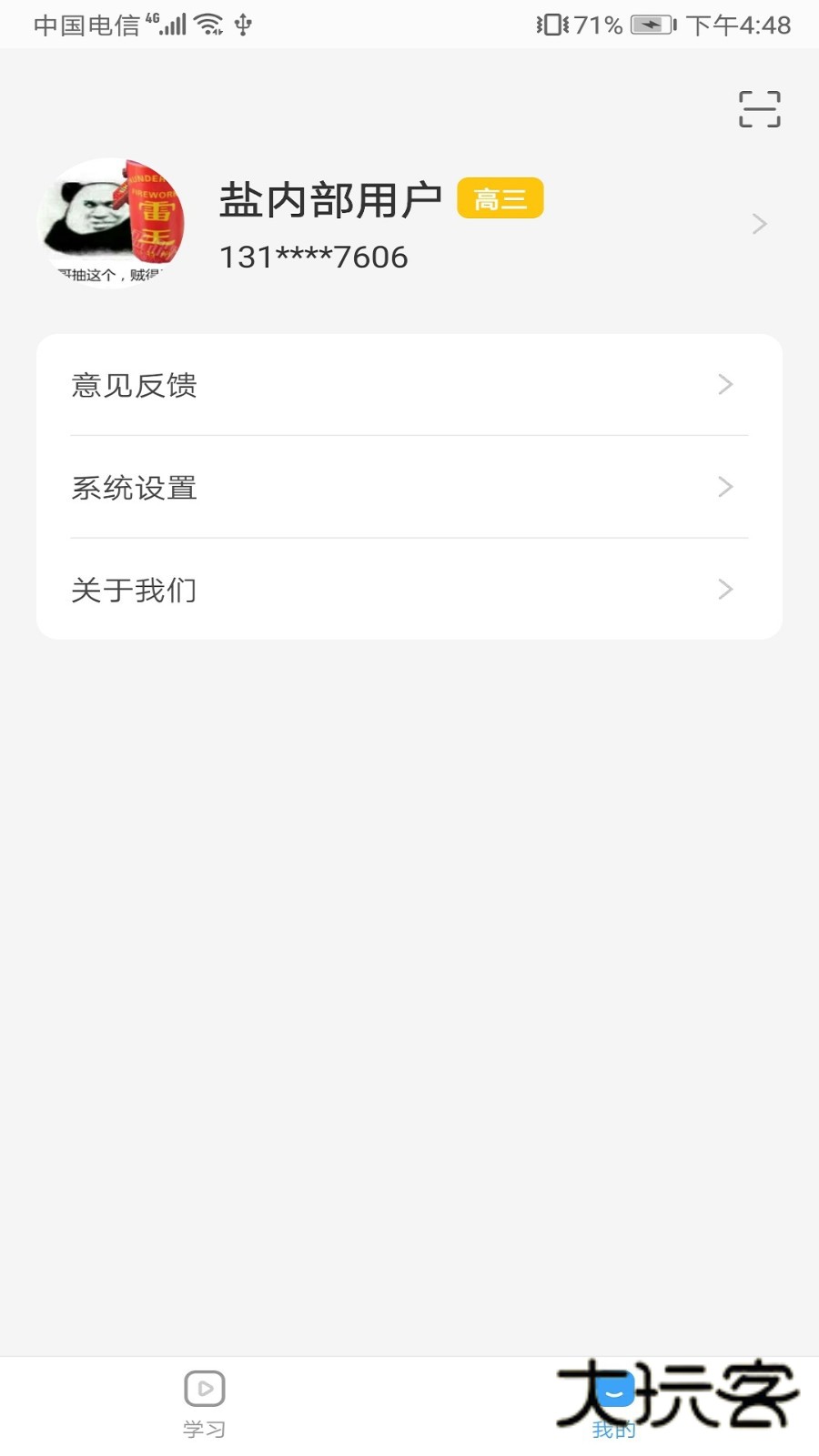Image resolution: width=819 pixels, height=1456 pixels.
Task: Open 系统设置 using its chevron arrow
Action: 725,487
